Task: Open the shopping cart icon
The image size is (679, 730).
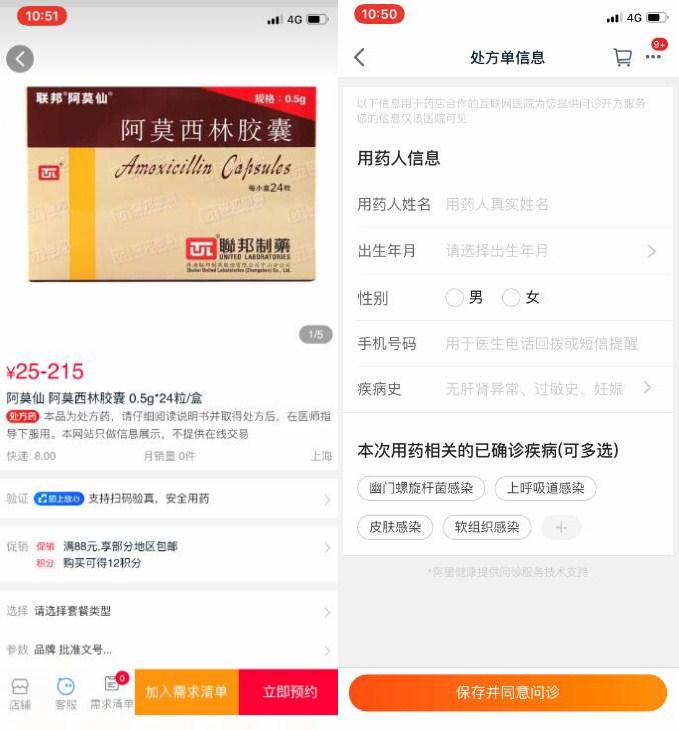Action: tap(622, 58)
